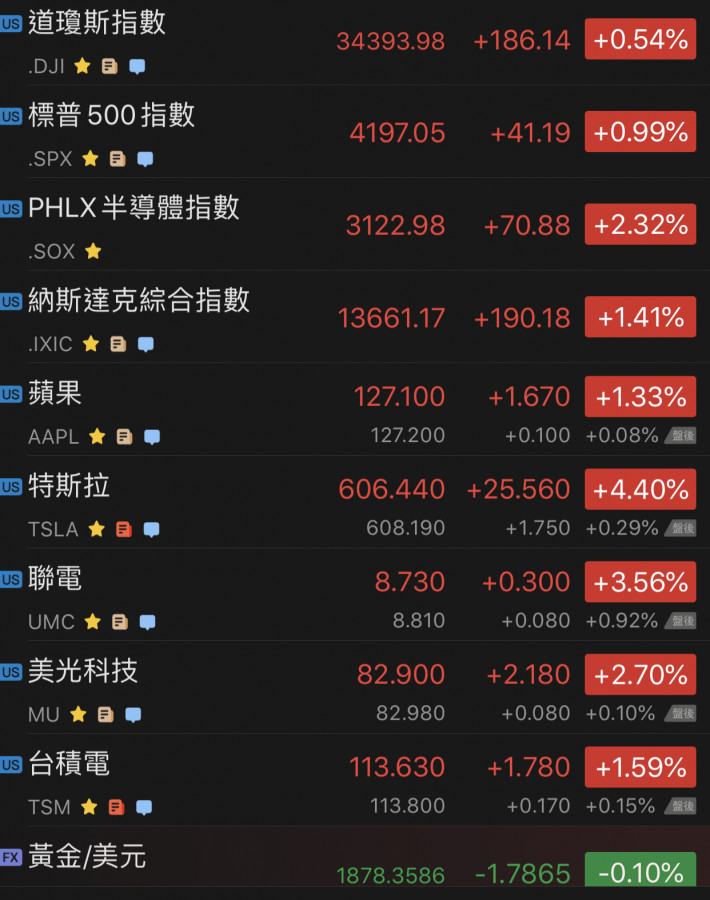Tap the +4.40% change badge for 特斯拉
Image resolution: width=710 pixels, height=900 pixels.
(x=640, y=490)
